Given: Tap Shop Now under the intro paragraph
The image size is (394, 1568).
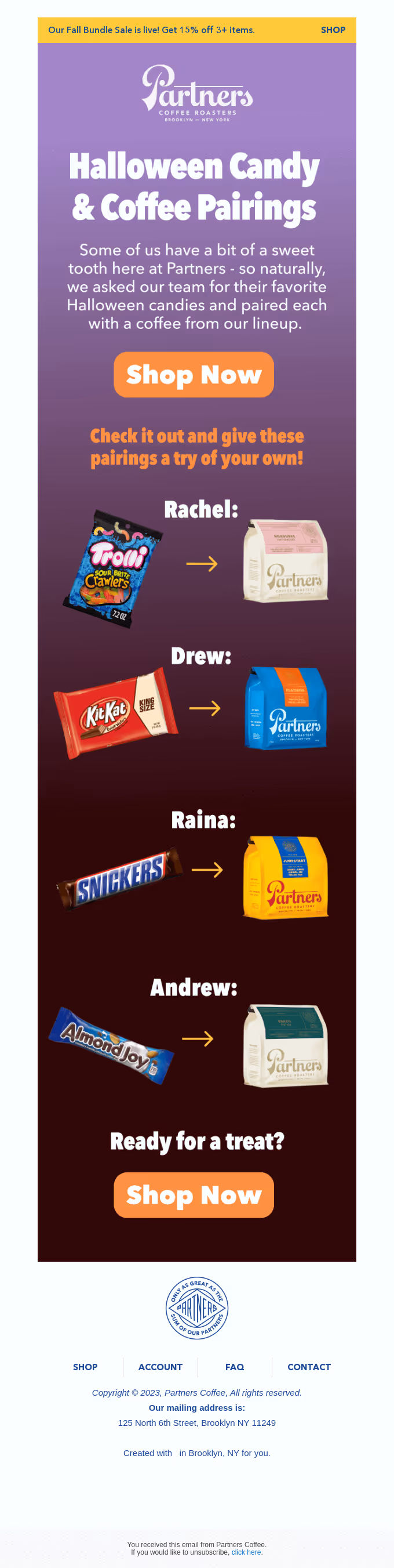Looking at the screenshot, I should (x=194, y=375).
